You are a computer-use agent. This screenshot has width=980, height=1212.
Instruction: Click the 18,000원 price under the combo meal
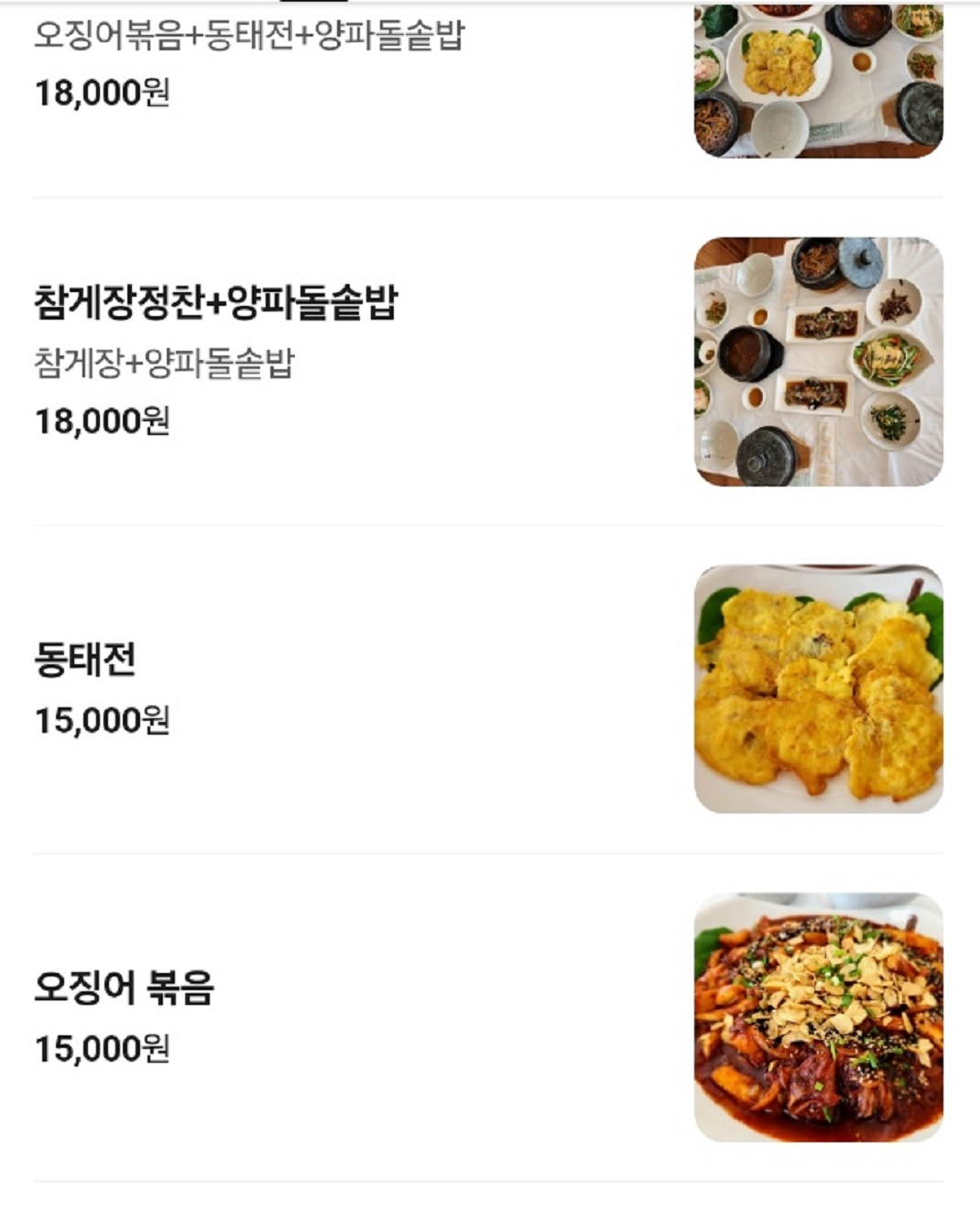click(101, 89)
